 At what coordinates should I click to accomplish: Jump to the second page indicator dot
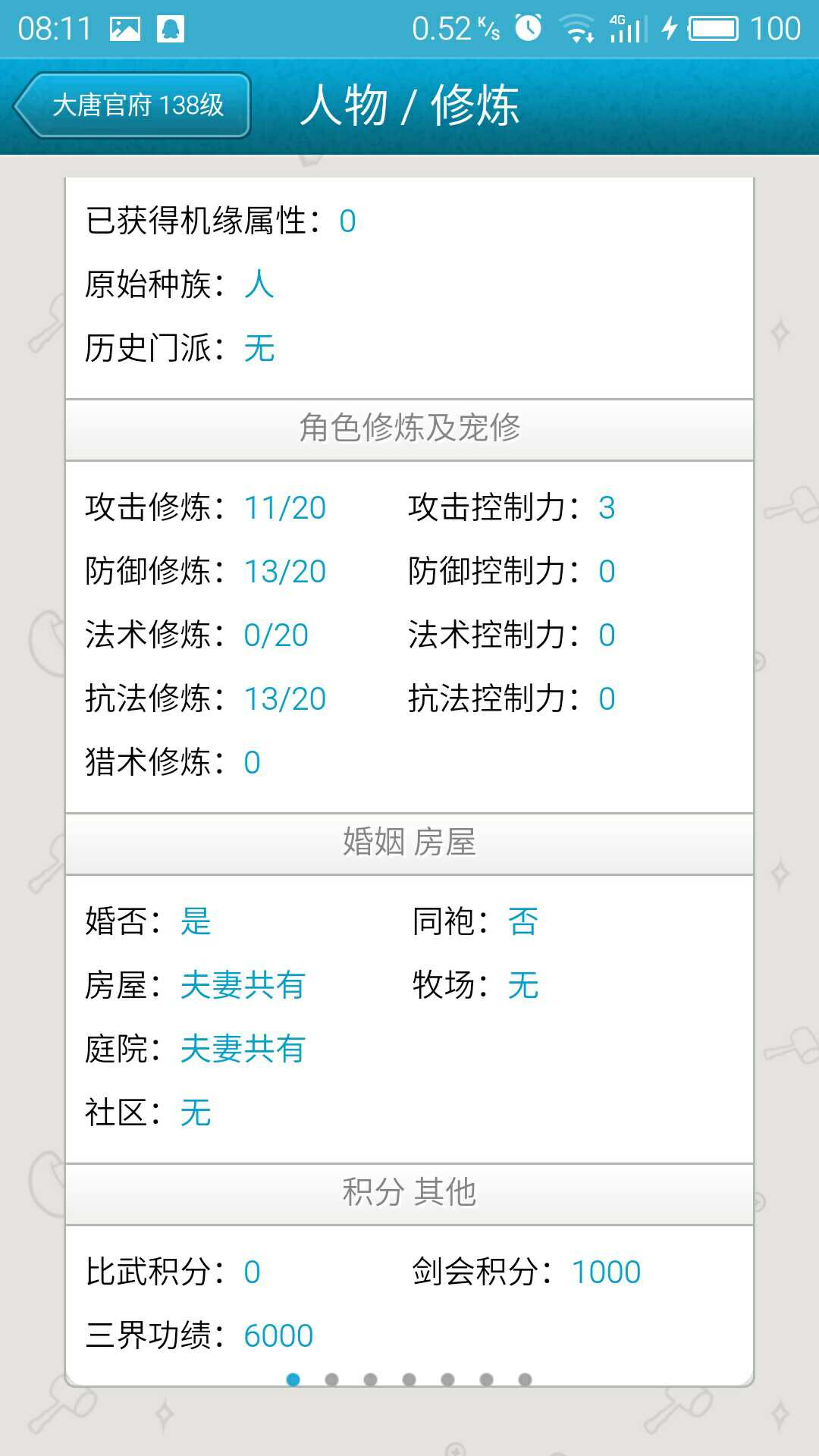click(331, 1379)
